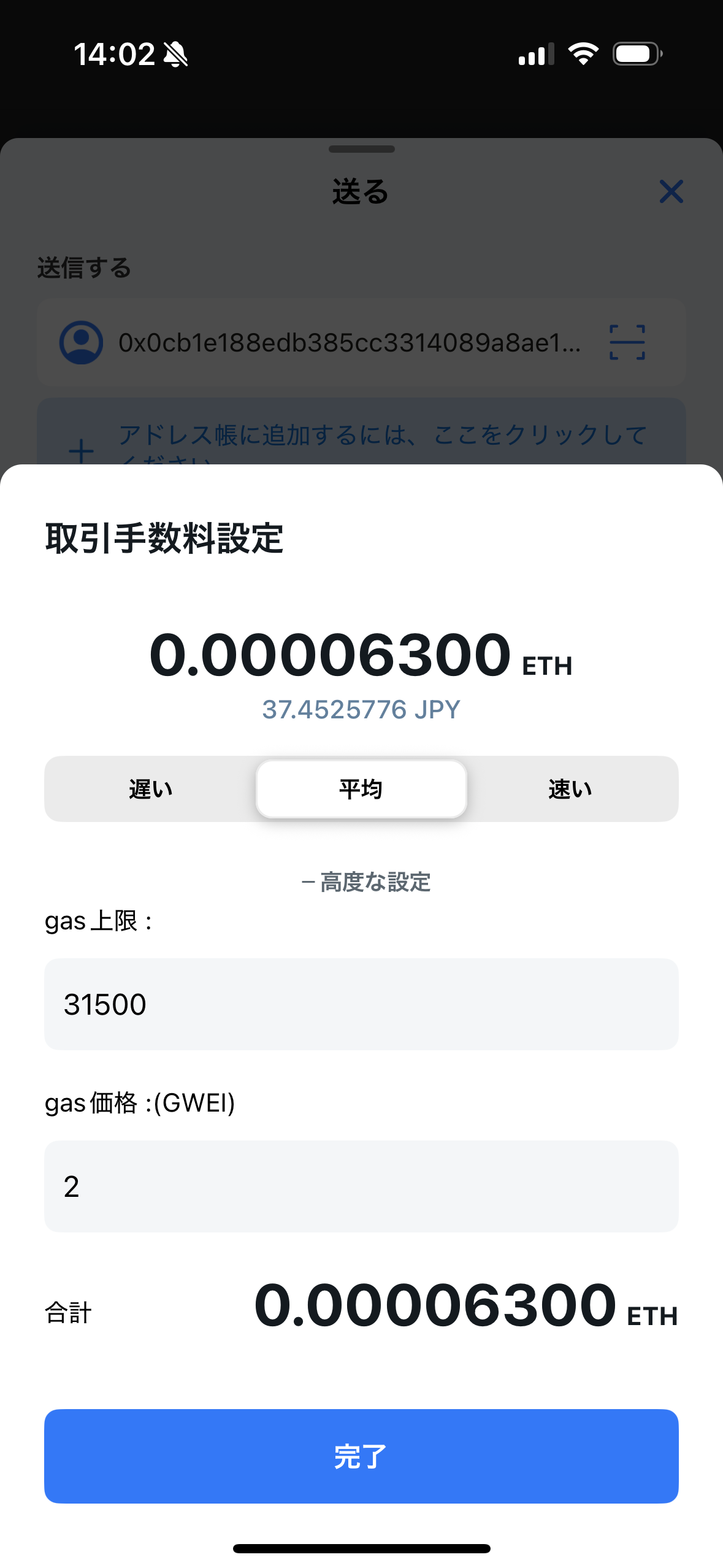Tap the fee speed segmented slider control
The width and height of the screenshot is (723, 1568).
[x=361, y=789]
